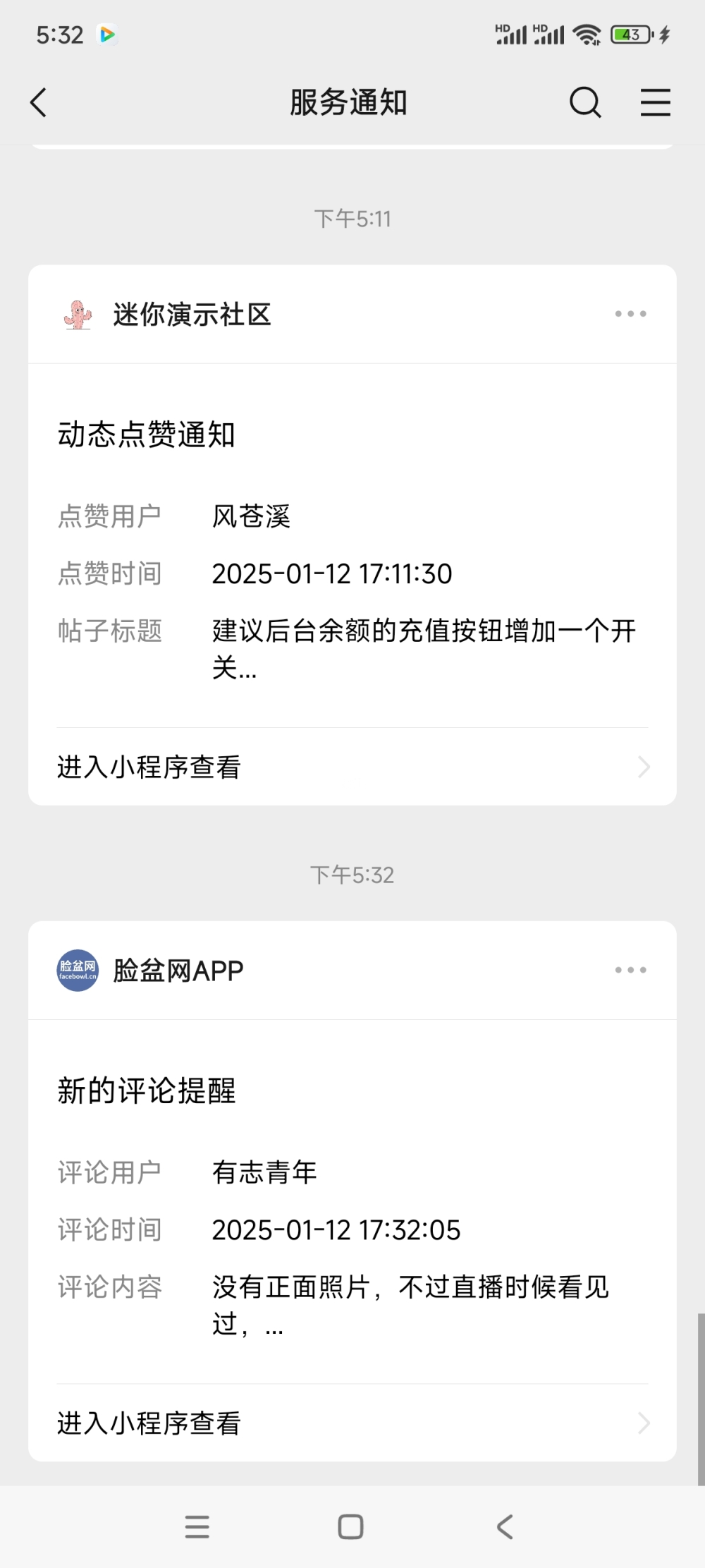705x1568 pixels.
Task: Go back from 服务通知 page
Action: (x=39, y=102)
